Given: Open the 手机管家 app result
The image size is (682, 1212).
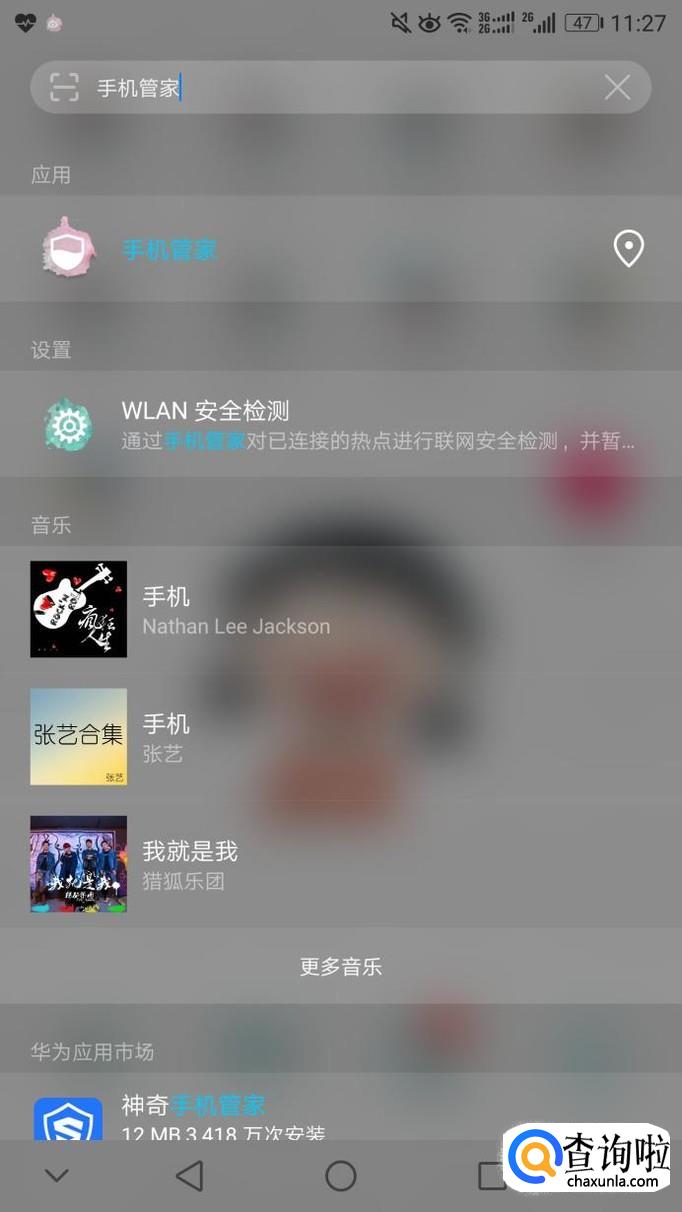Looking at the screenshot, I should tap(170, 249).
